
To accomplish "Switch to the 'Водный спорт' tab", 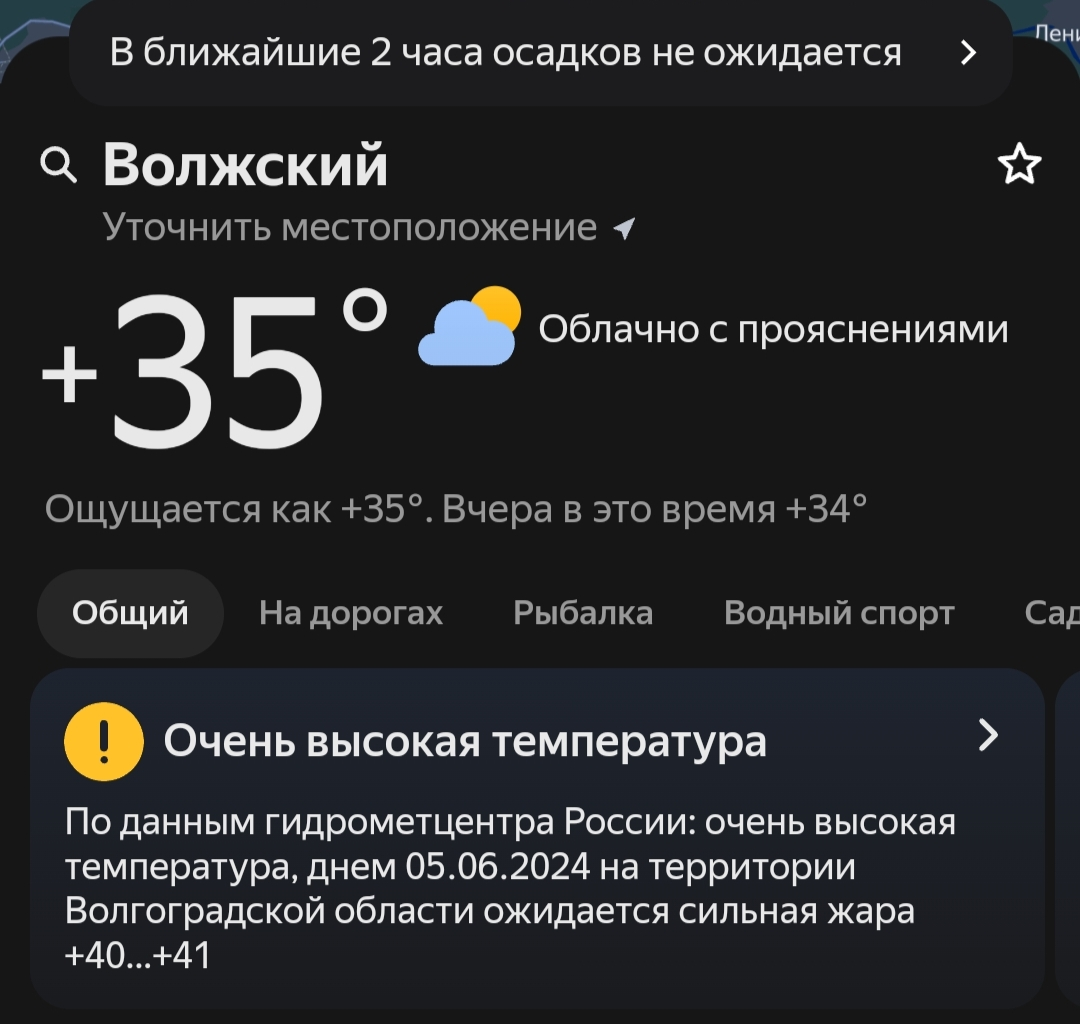I will 839,613.
